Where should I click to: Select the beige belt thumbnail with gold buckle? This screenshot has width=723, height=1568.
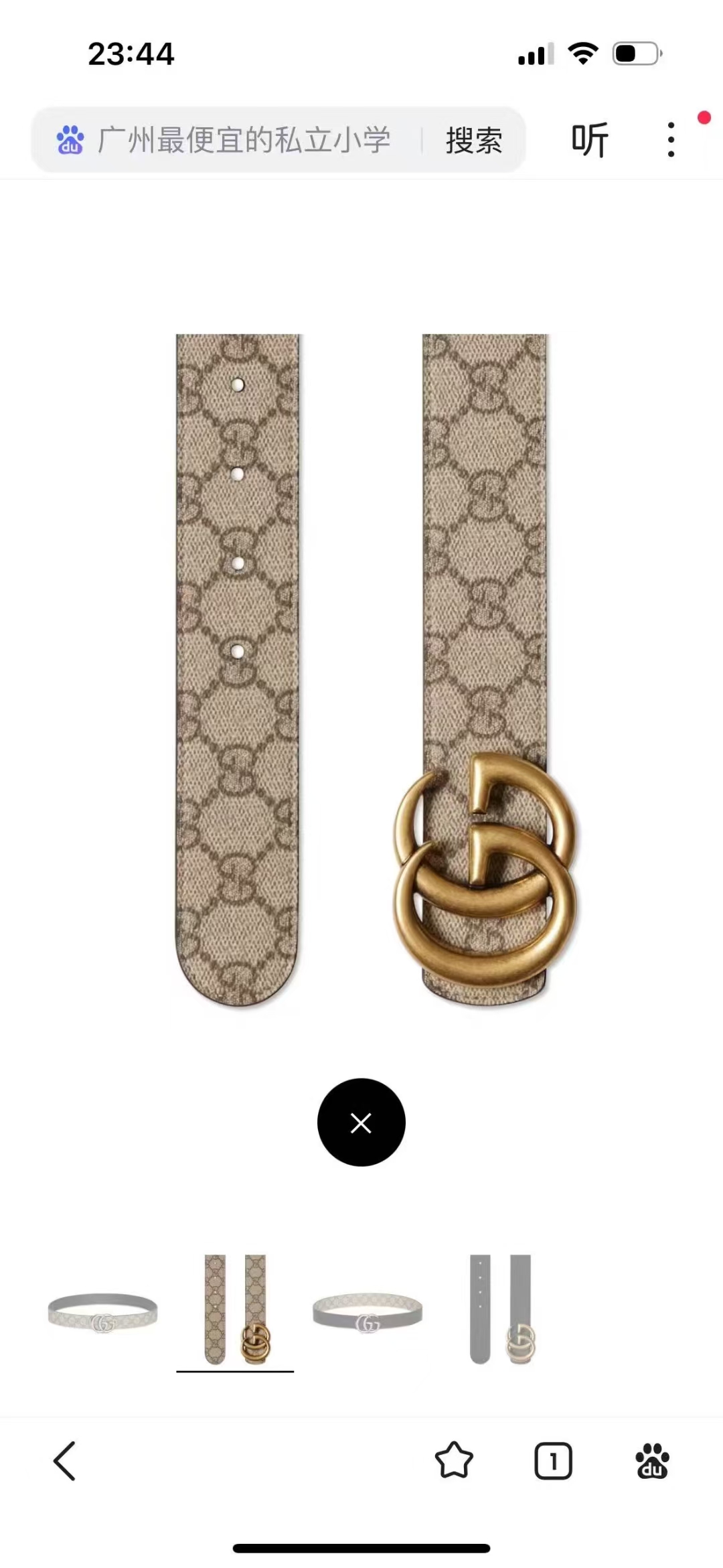point(235,1309)
